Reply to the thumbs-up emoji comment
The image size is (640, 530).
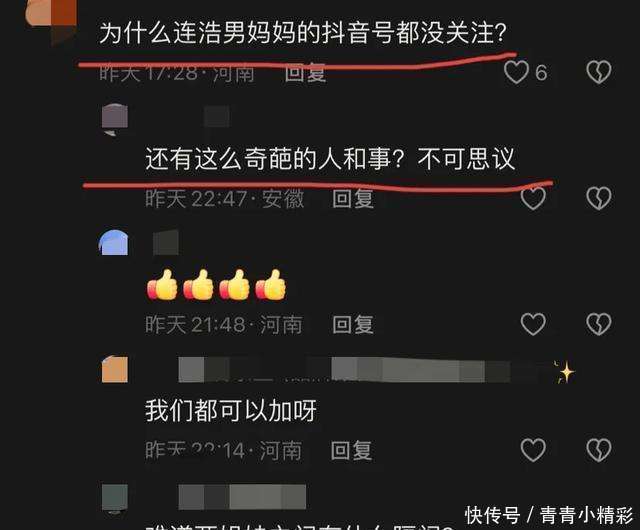[352, 324]
